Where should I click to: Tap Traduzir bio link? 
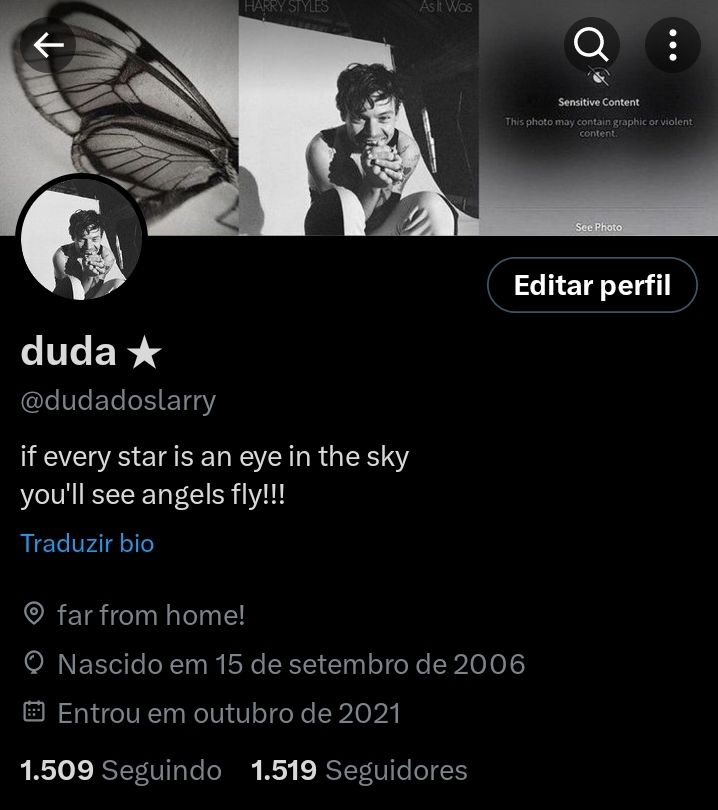coord(87,544)
